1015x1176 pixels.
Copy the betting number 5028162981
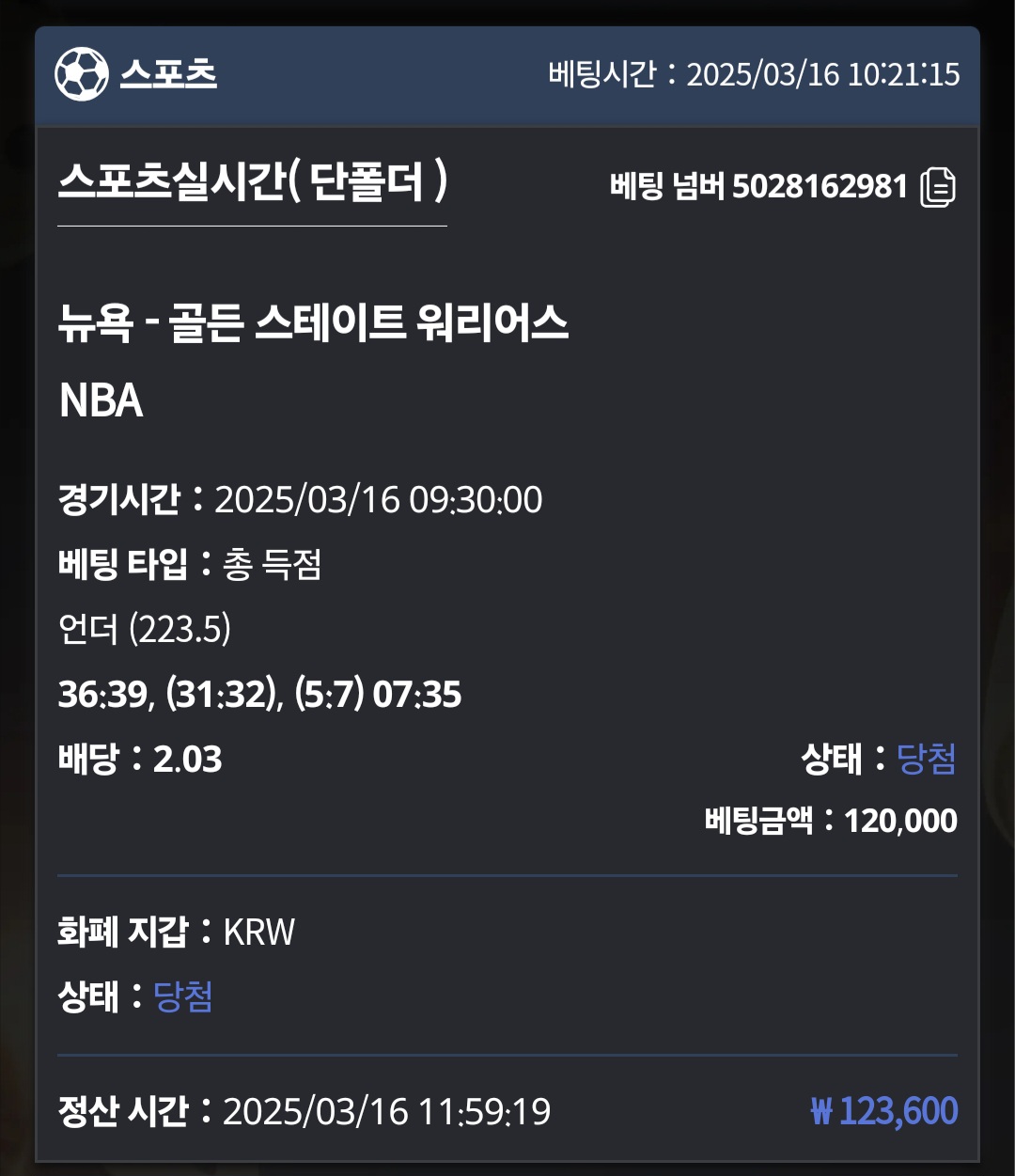(x=937, y=187)
